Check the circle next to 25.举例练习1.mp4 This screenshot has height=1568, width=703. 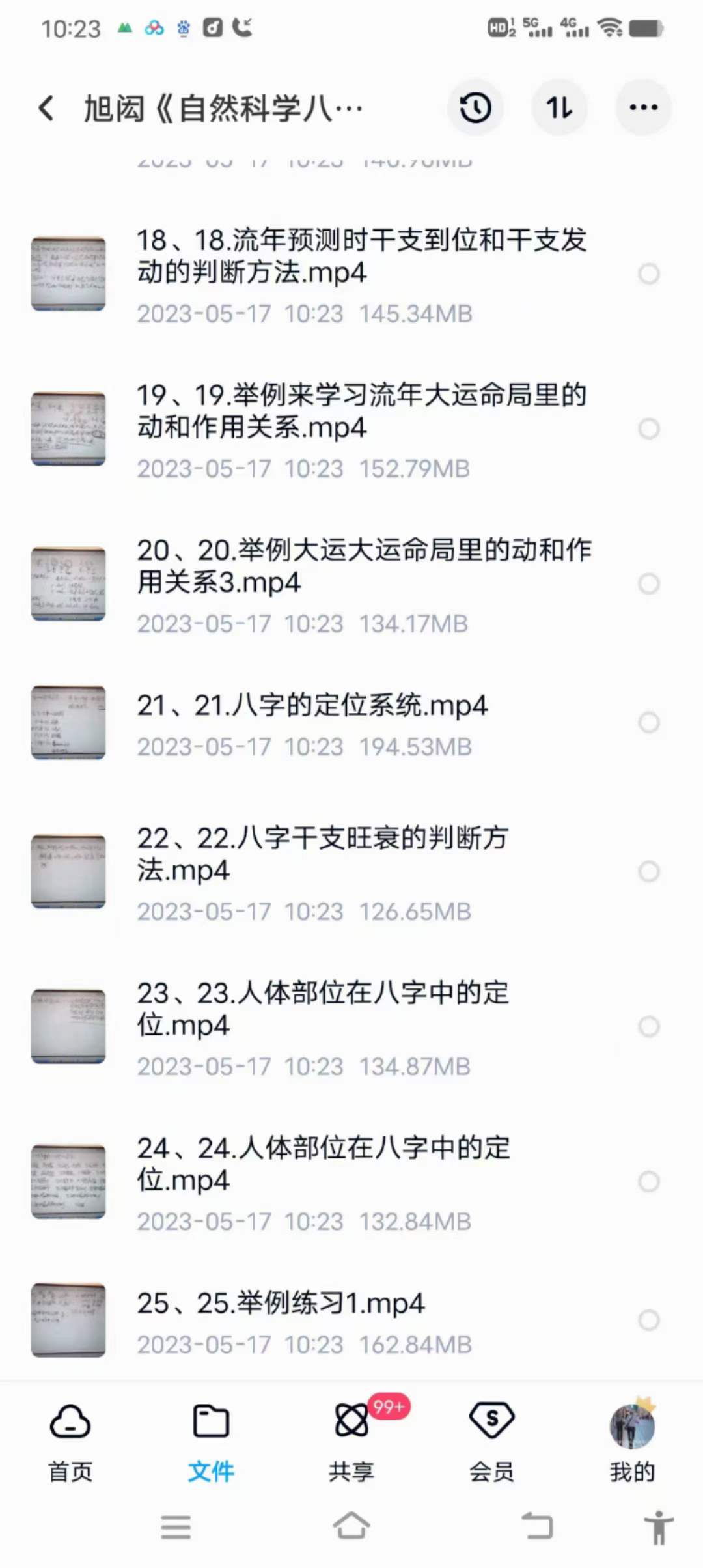coord(650,1320)
